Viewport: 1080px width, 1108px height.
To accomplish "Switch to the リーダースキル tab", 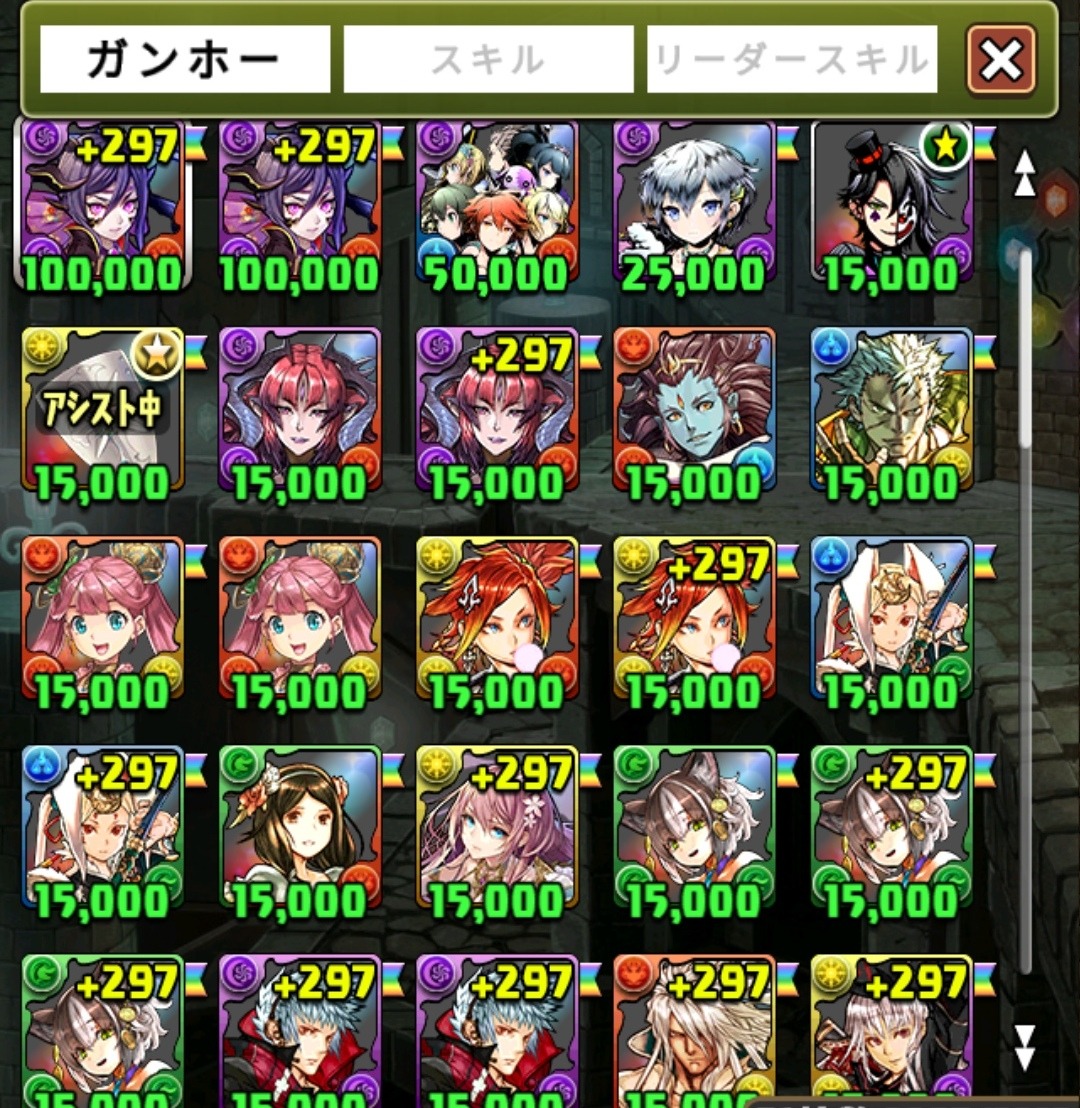I will 792,60.
